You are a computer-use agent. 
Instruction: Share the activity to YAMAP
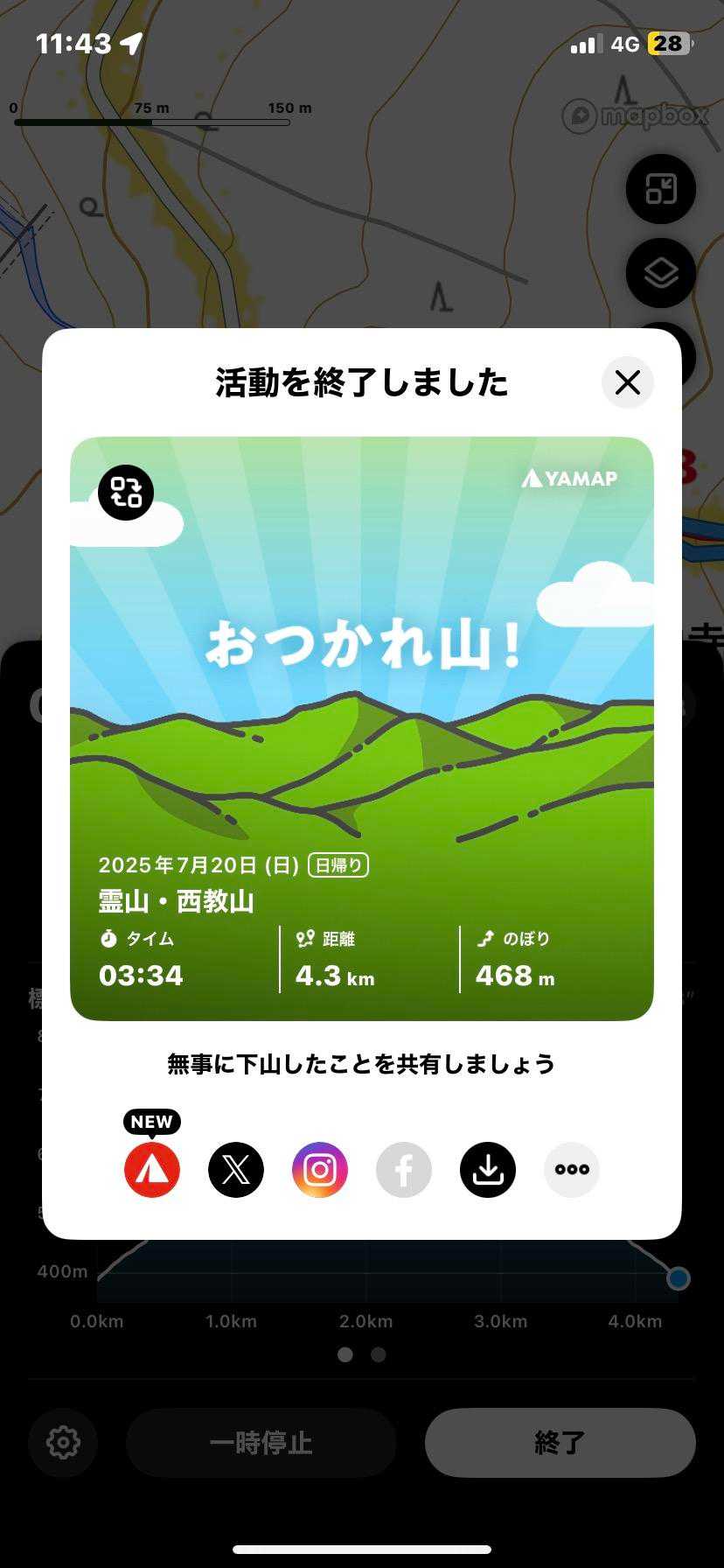[152, 1170]
